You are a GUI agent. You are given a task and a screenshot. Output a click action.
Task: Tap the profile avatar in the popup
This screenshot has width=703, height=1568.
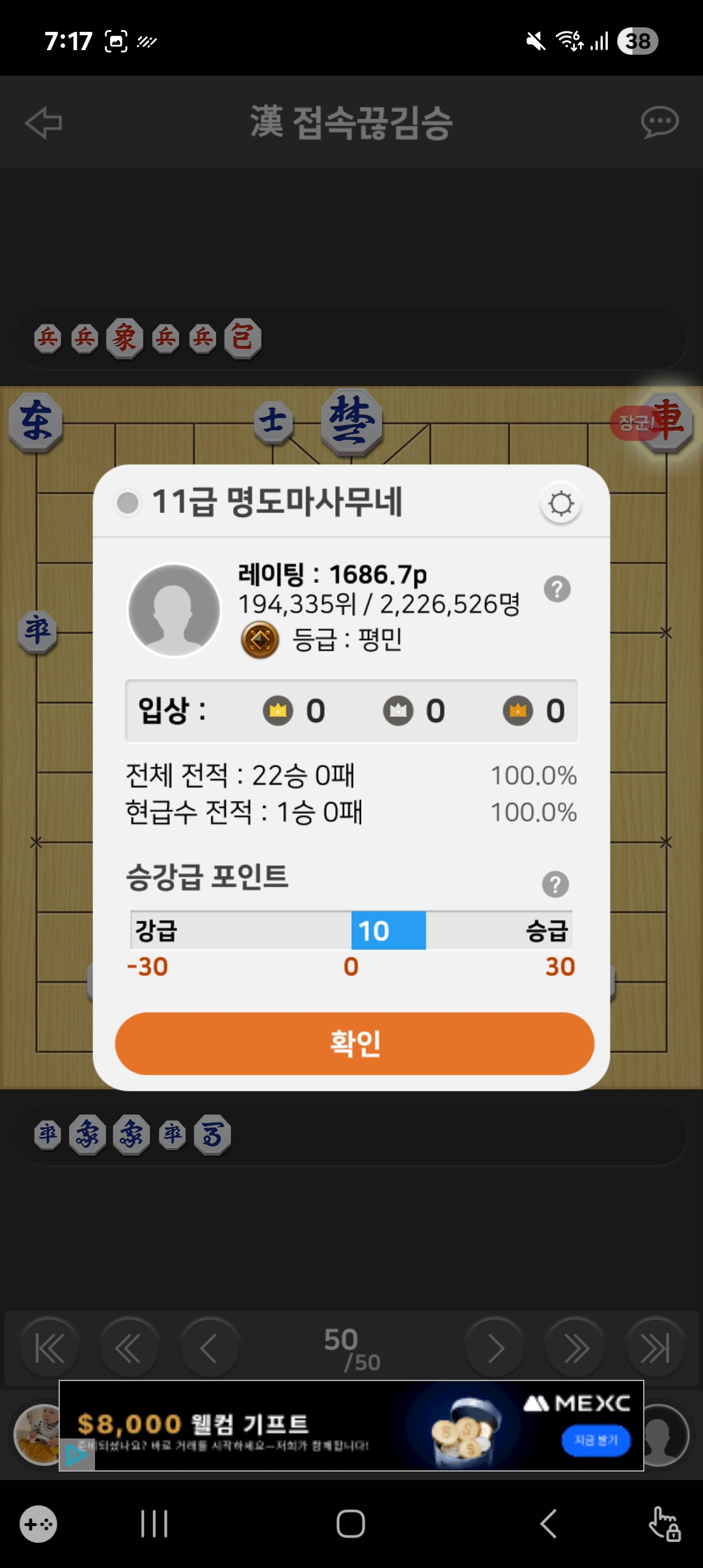(x=174, y=610)
